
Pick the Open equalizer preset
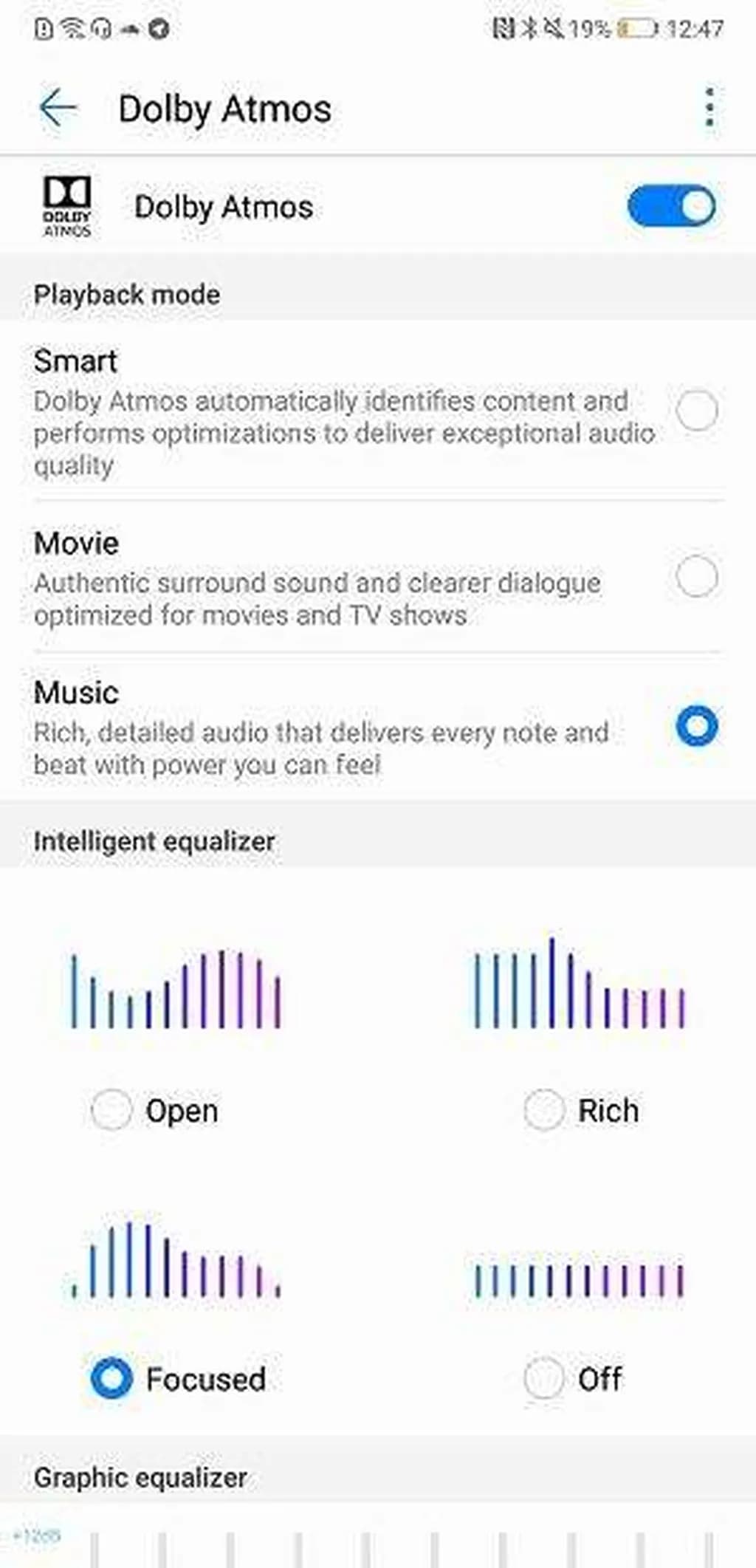[x=111, y=1110]
